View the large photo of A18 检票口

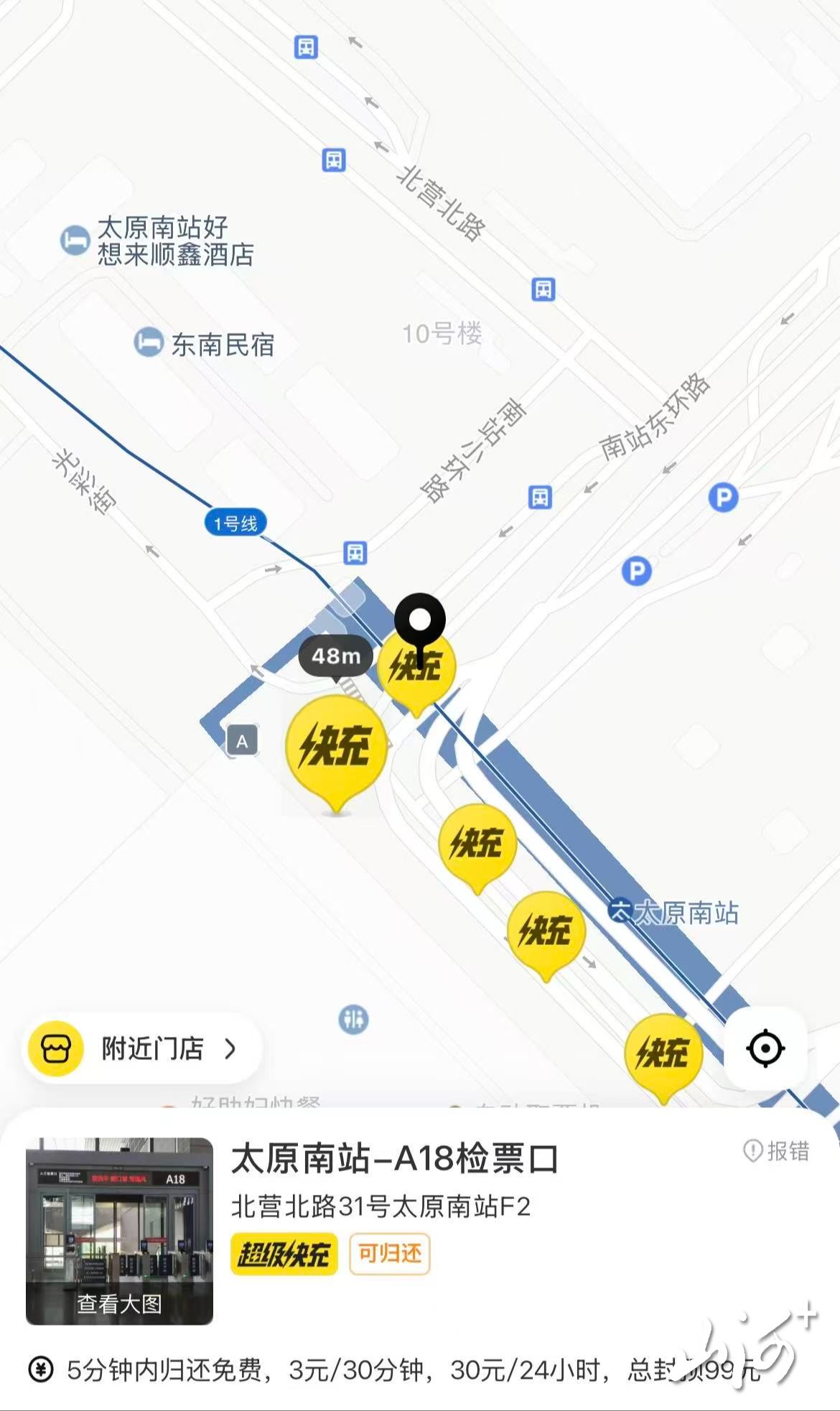[119, 1231]
